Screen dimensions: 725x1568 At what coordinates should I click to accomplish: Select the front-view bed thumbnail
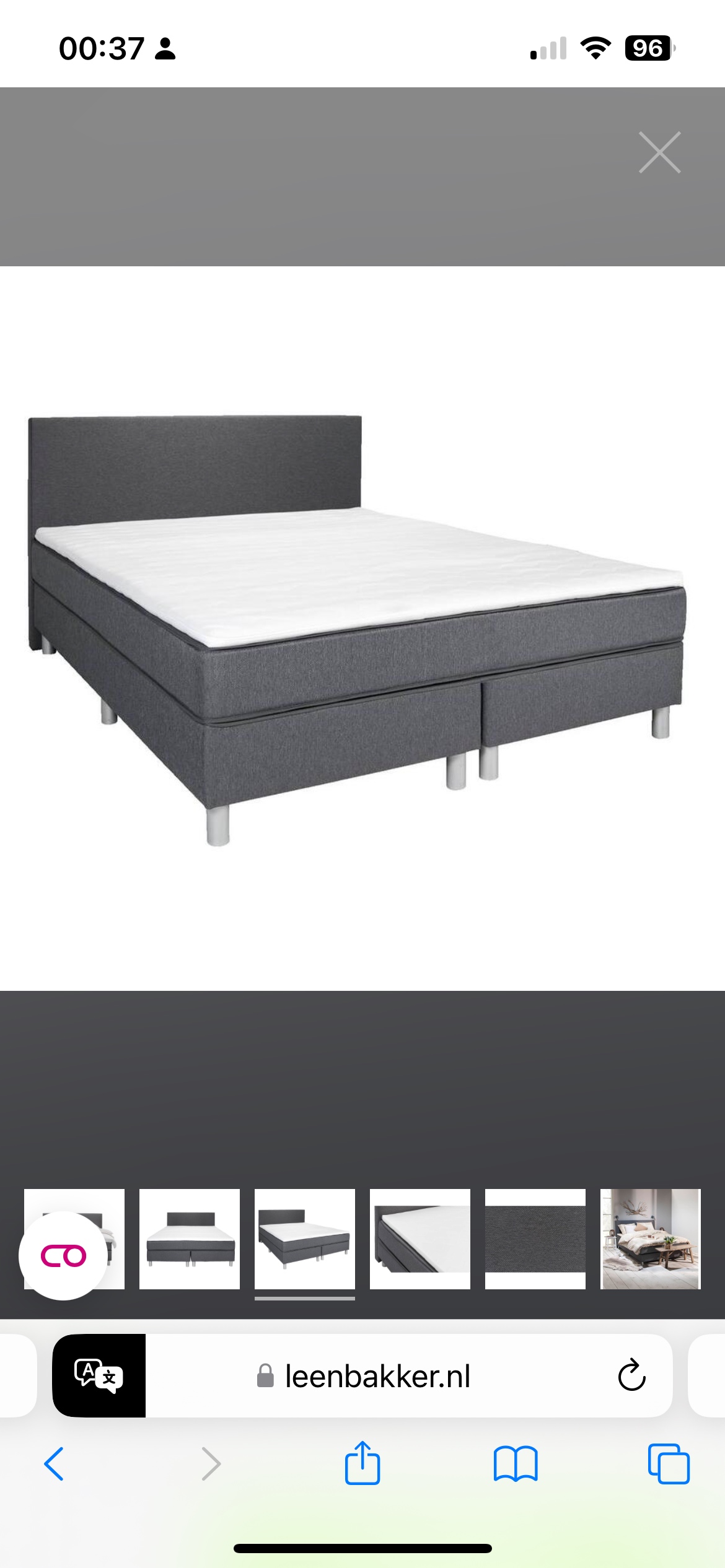coord(190,1239)
